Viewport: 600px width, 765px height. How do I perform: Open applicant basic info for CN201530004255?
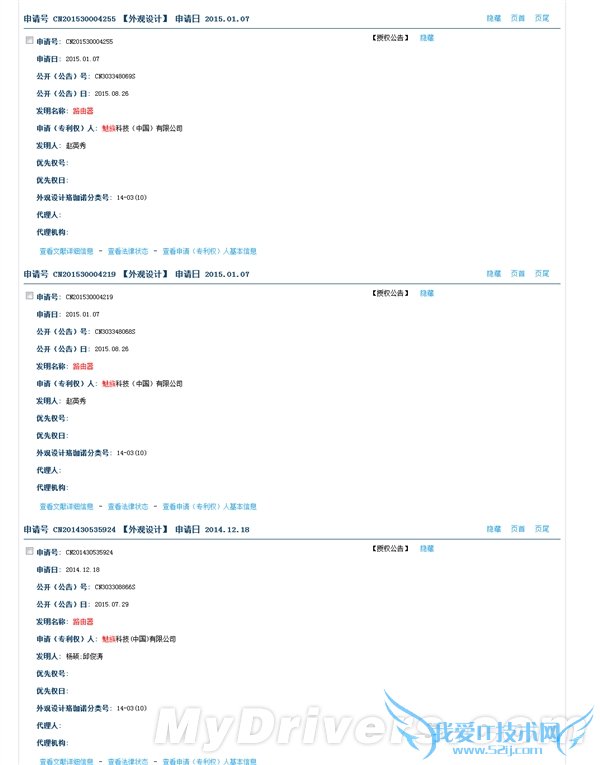[209, 251]
